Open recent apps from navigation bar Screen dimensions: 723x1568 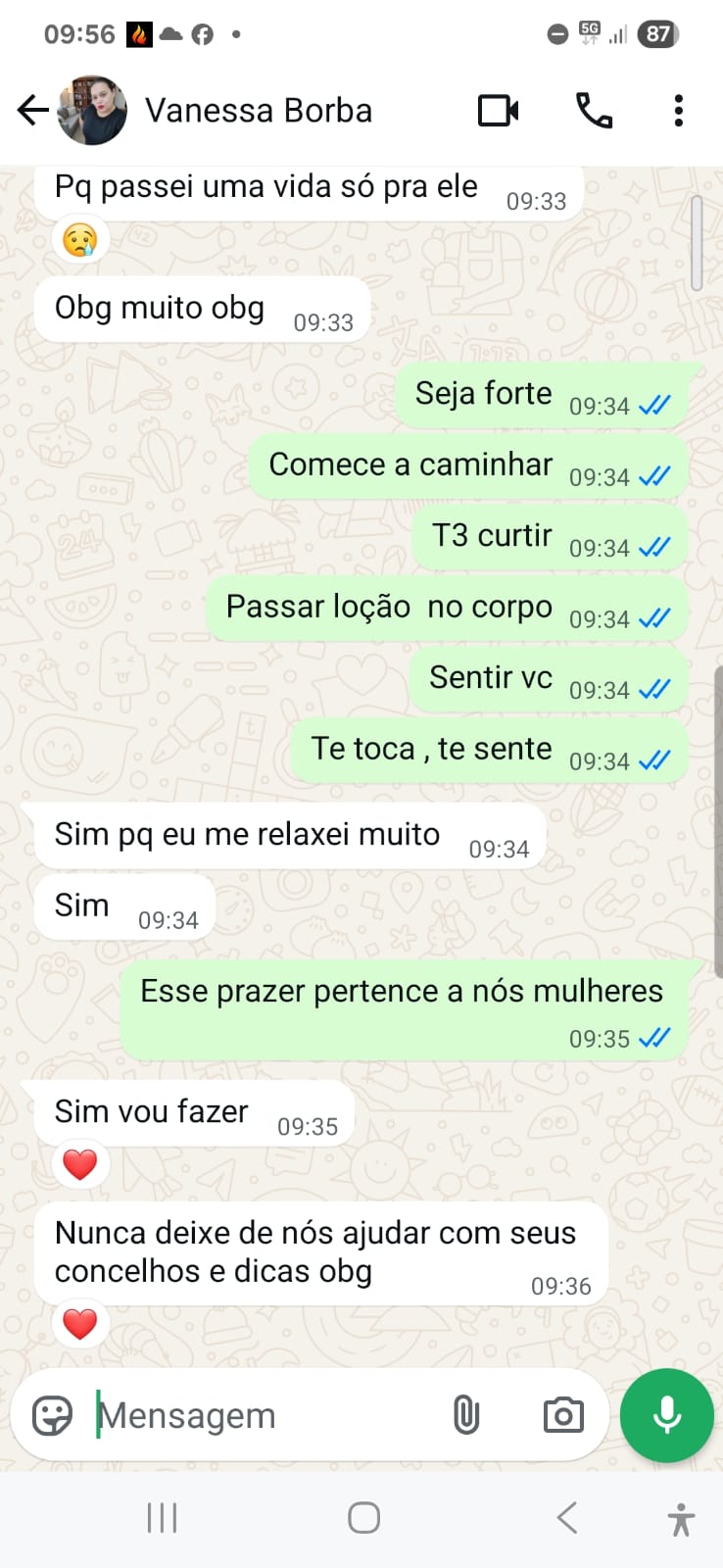click(162, 1518)
